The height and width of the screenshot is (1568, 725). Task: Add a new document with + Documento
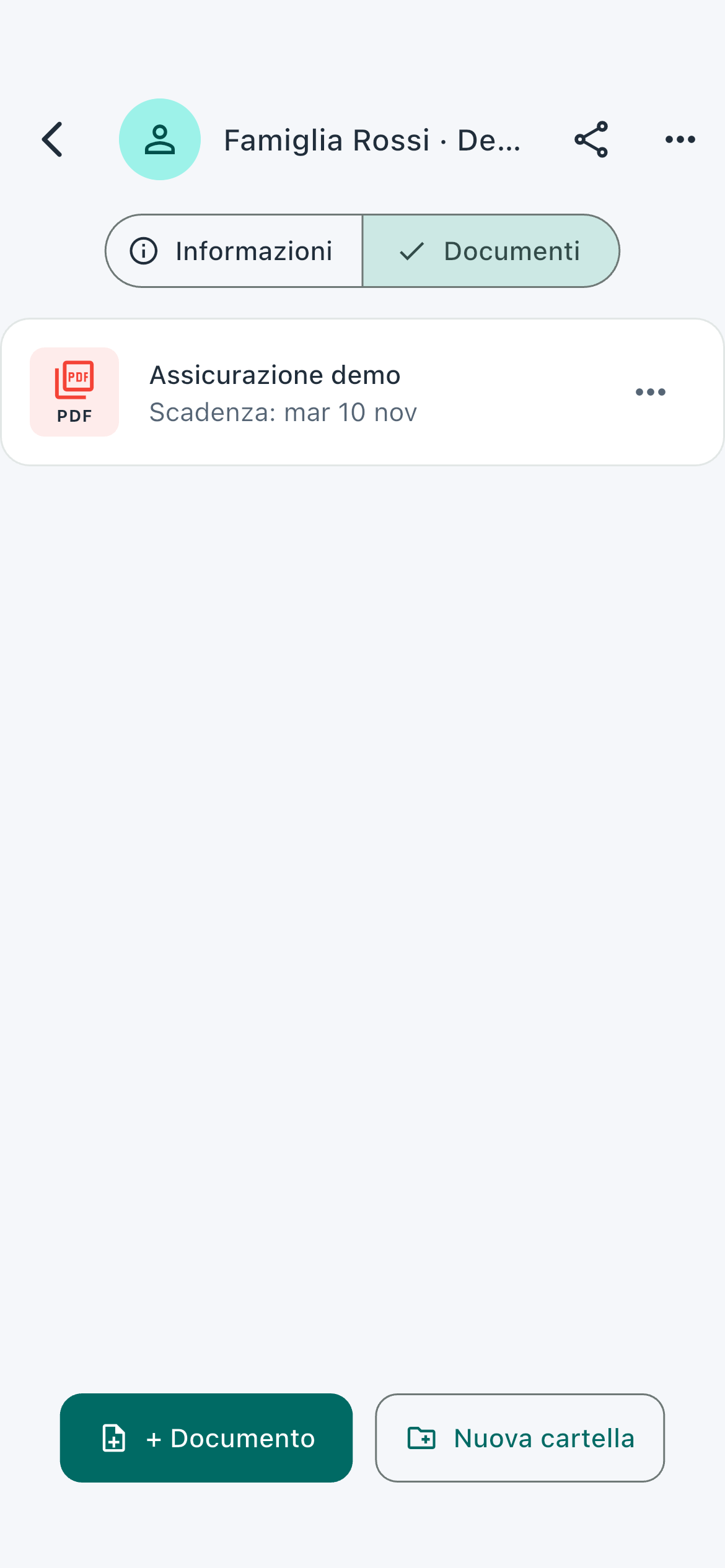(x=206, y=1437)
